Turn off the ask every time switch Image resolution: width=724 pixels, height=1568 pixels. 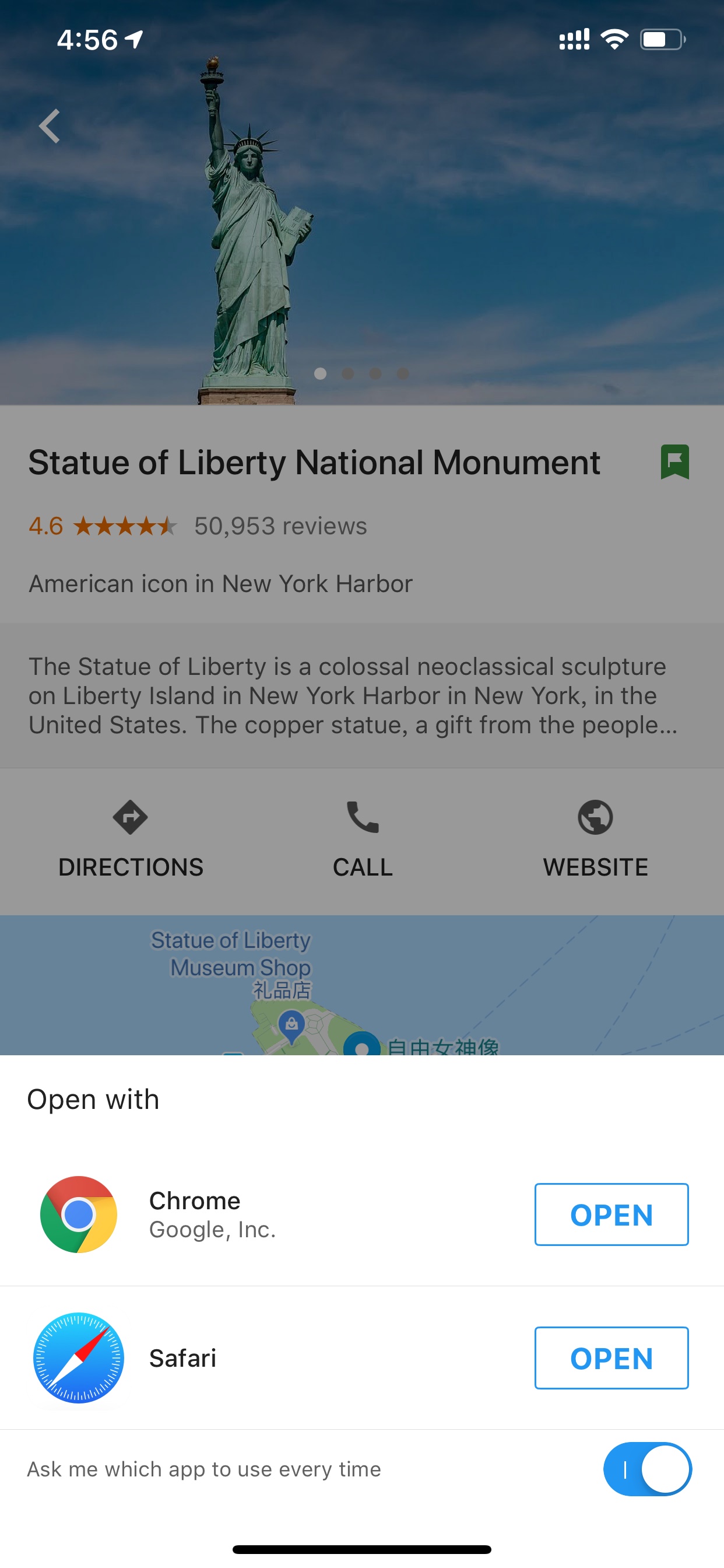point(647,1469)
